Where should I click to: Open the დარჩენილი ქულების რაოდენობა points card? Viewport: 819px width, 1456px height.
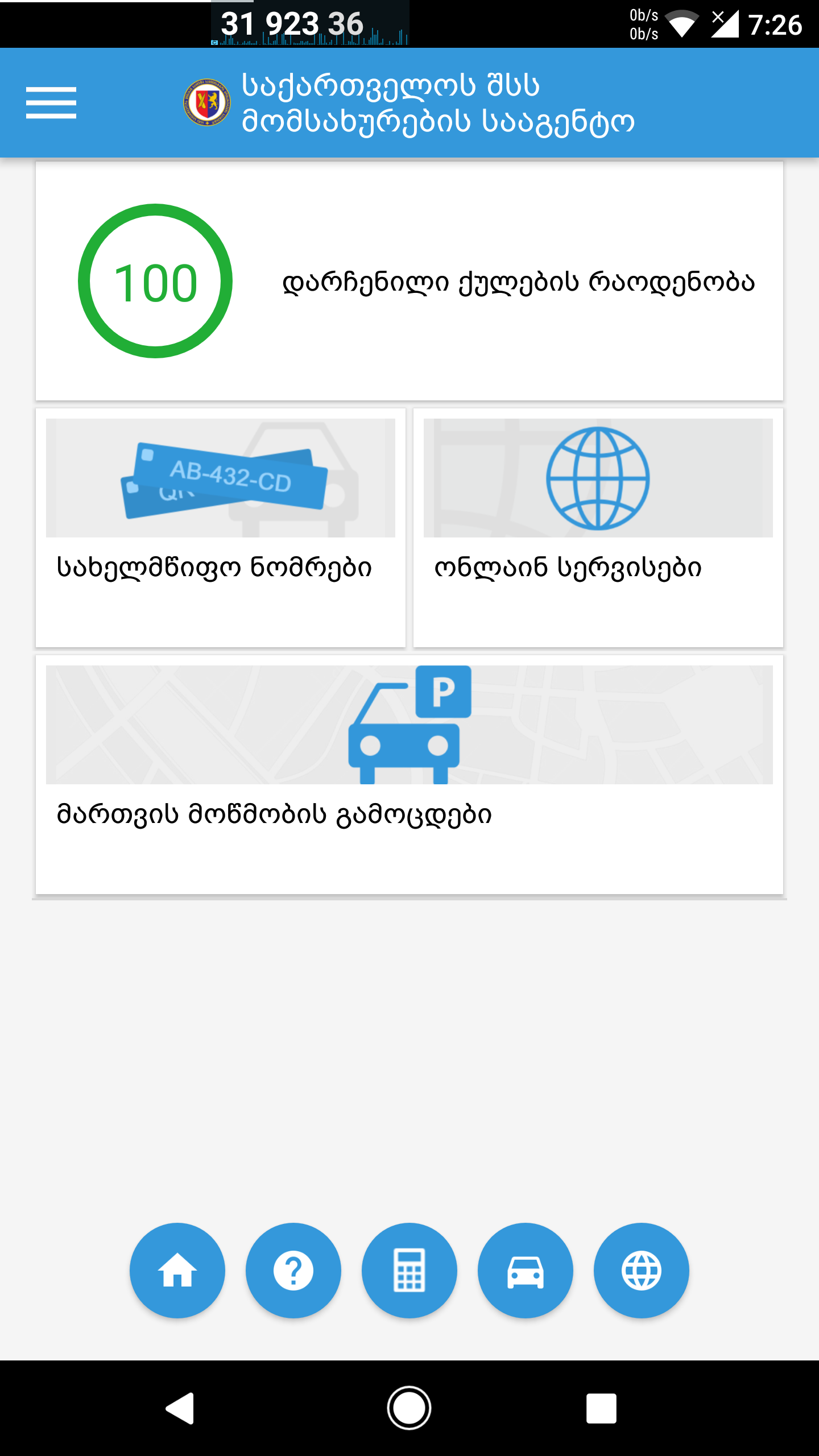click(409, 281)
